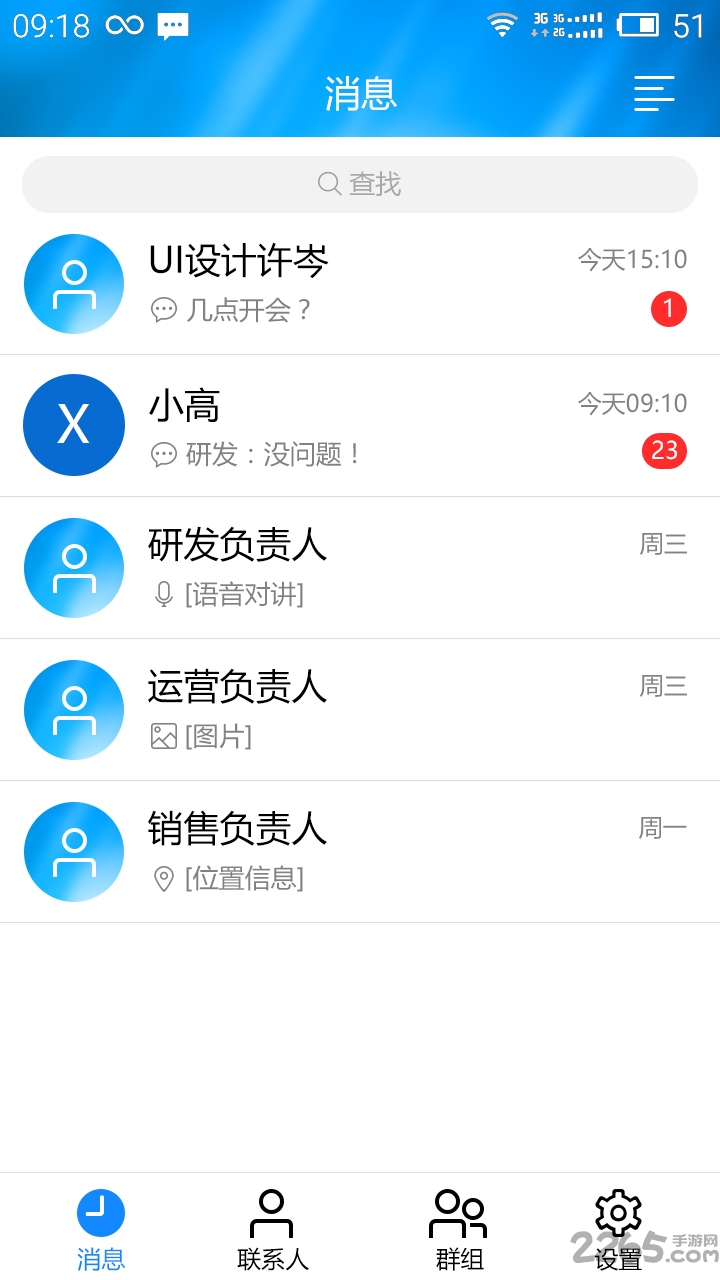This screenshot has height=1280, width=720.
Task: Tap the search magnifier in the search bar
Action: [x=326, y=183]
